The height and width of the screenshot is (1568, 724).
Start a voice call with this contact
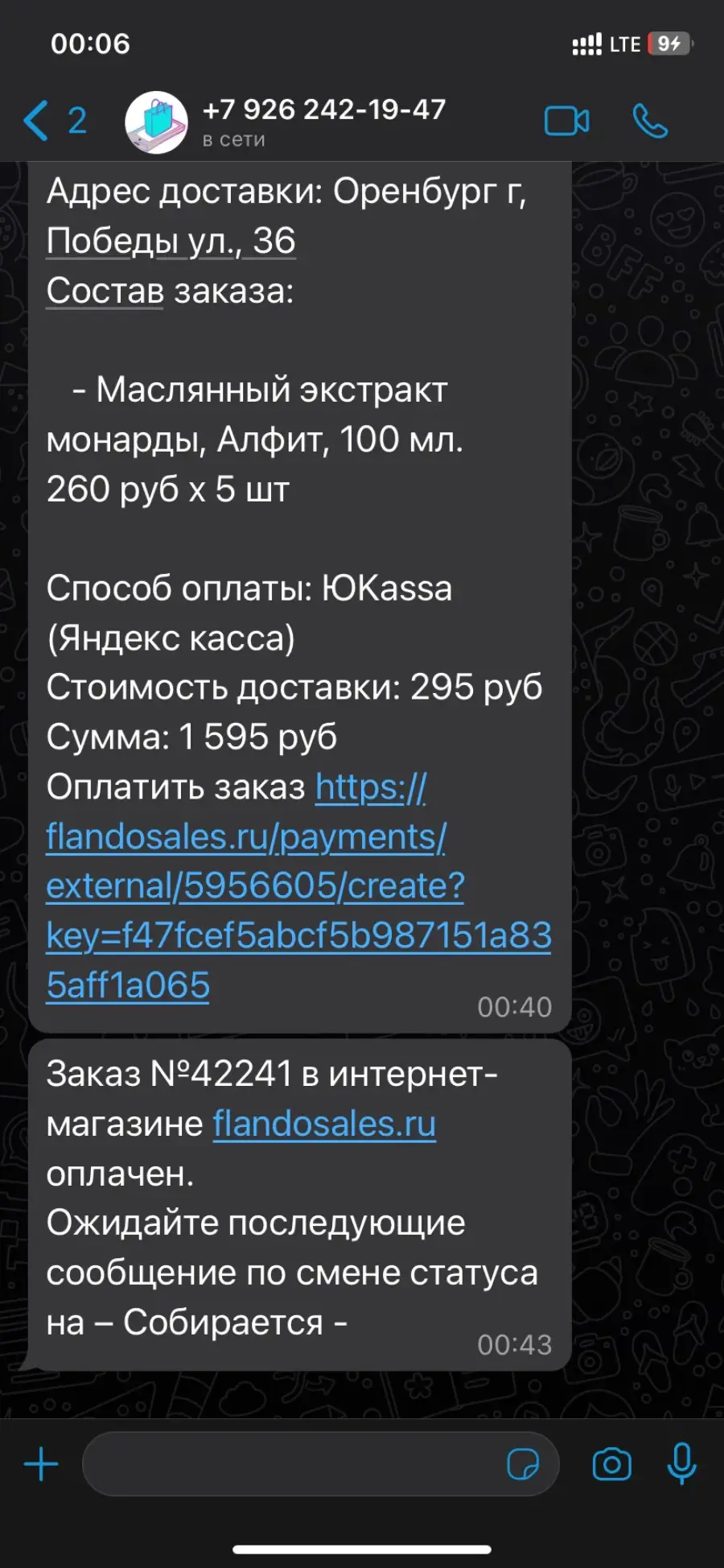pos(650,122)
